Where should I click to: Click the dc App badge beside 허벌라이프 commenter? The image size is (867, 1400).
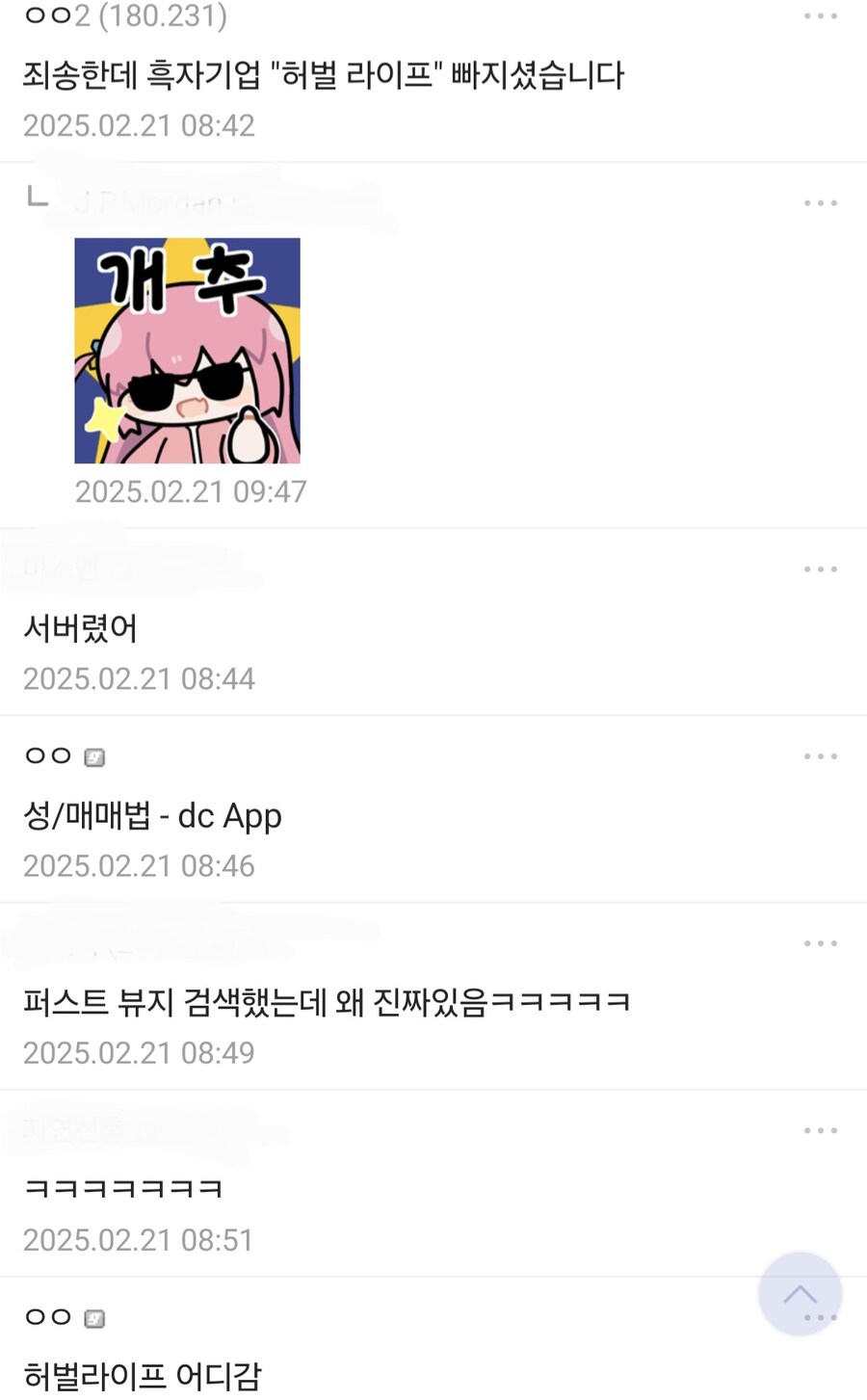pos(93,1317)
